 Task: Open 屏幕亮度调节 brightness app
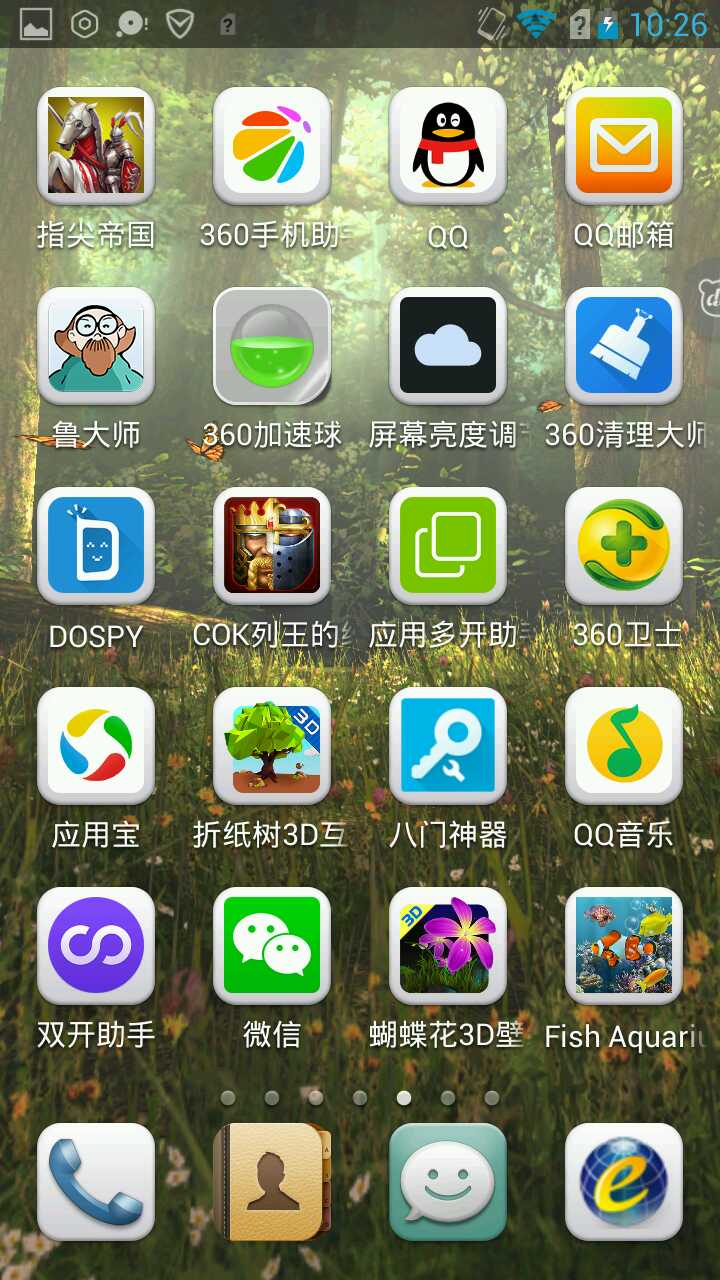pos(448,346)
